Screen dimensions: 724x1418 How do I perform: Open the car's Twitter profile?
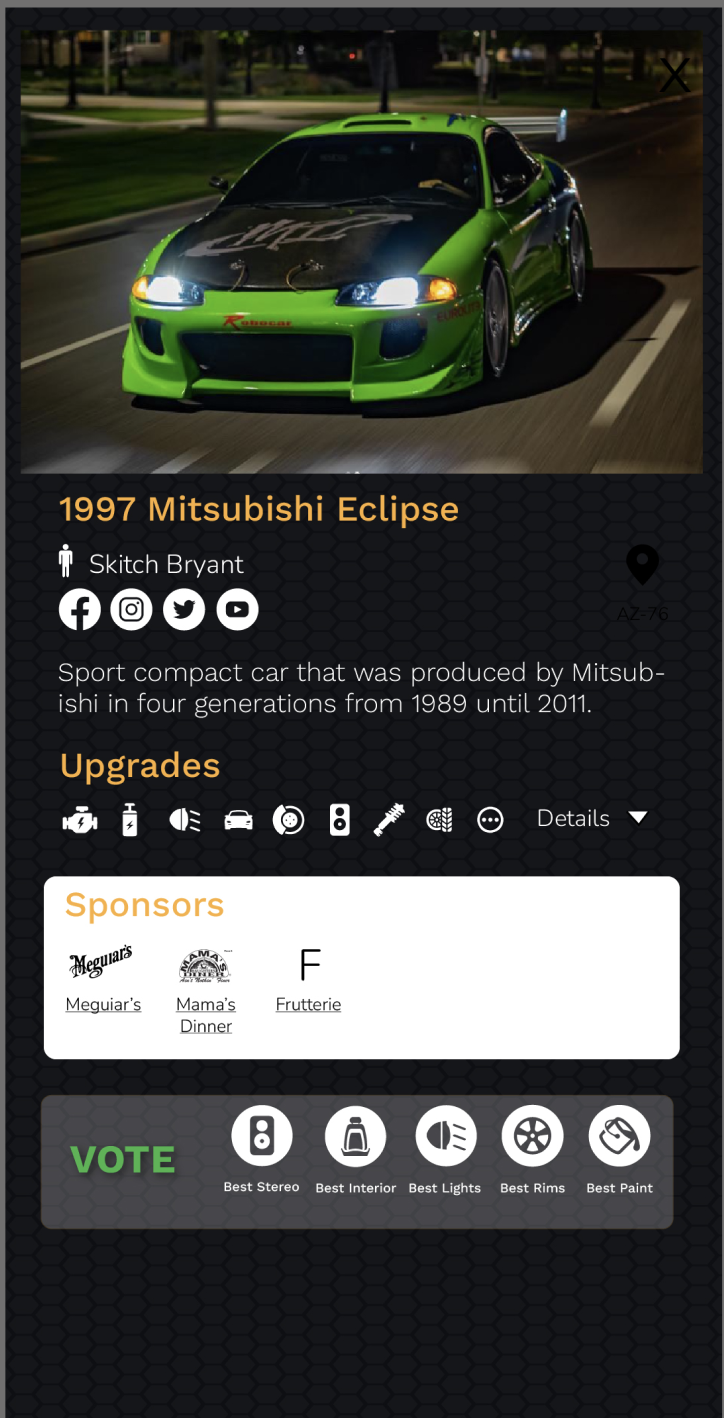[x=184, y=609]
